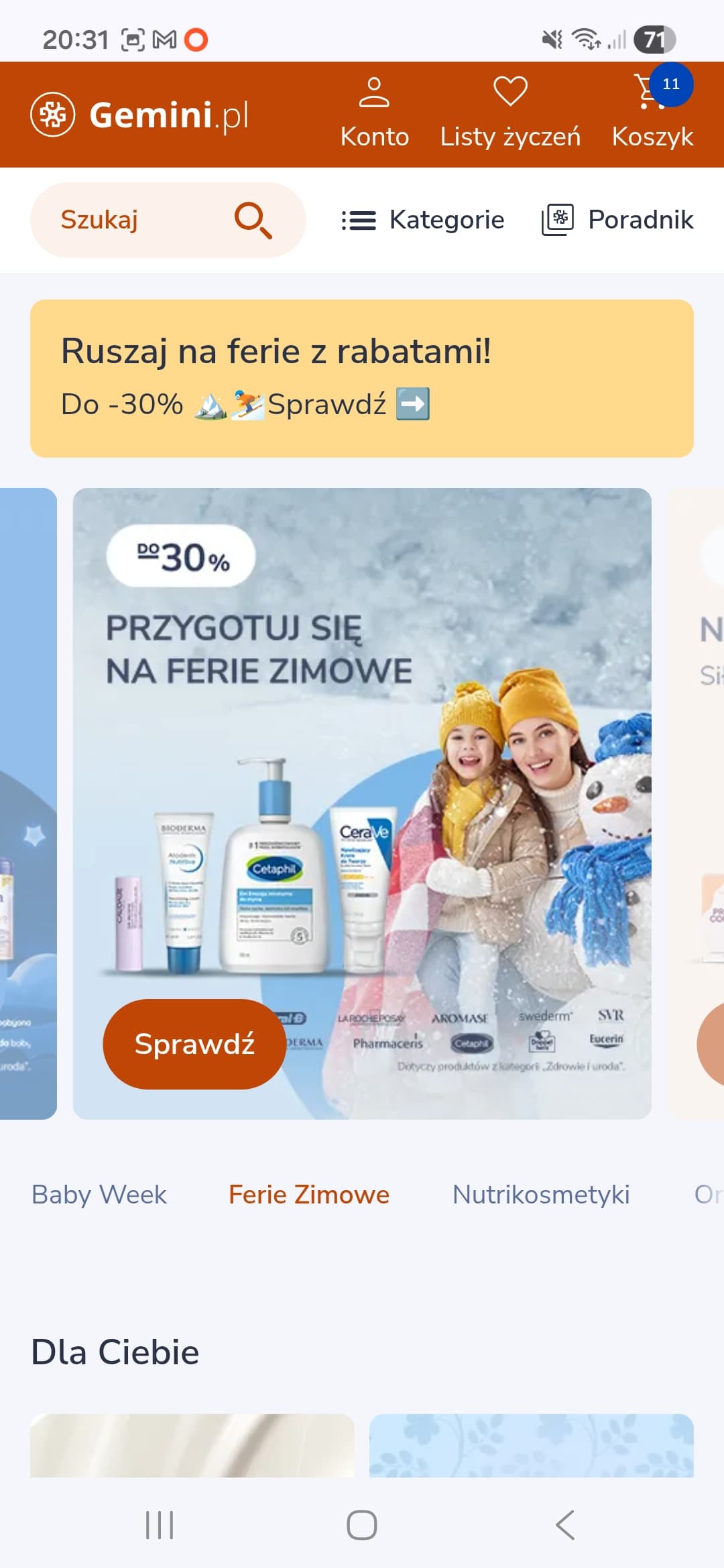Image resolution: width=724 pixels, height=1568 pixels.
Task: Select the Ferie Zimowe tab
Action: 309,1195
